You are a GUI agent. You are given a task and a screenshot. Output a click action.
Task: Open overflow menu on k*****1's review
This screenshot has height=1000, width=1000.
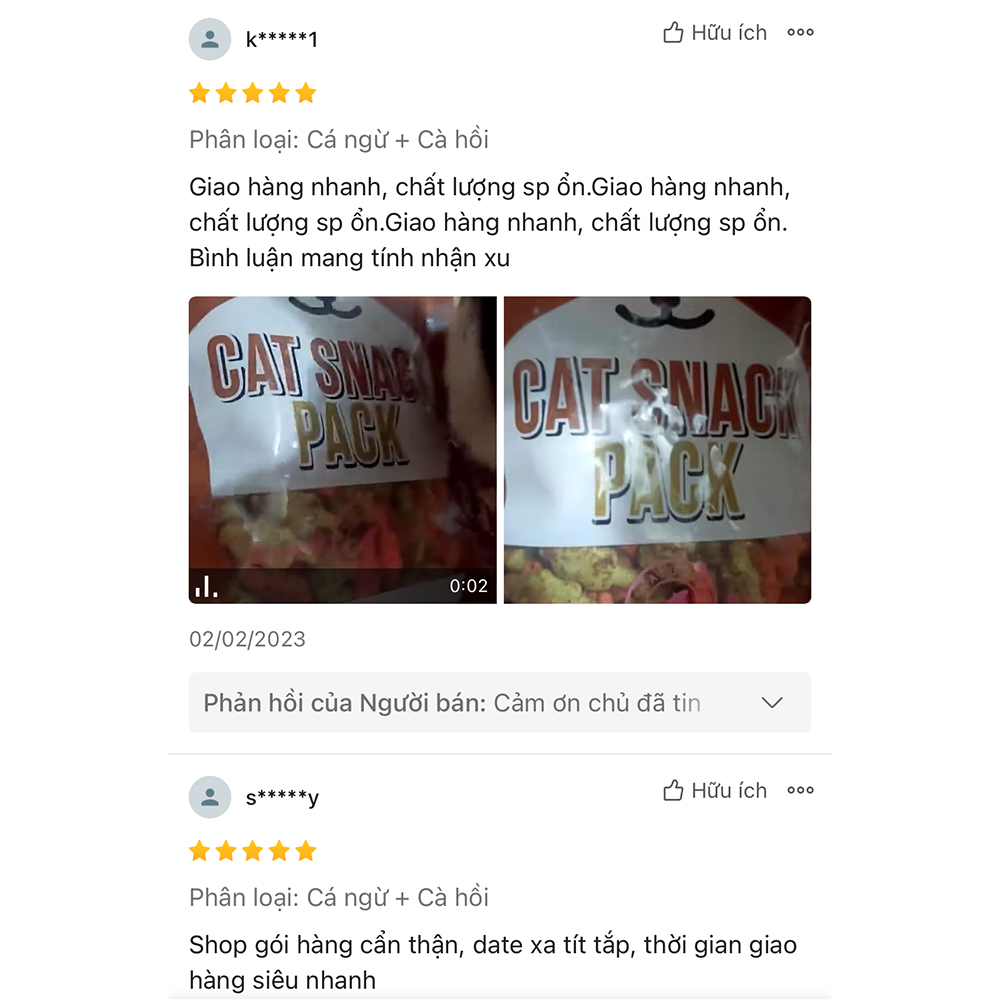point(800,33)
